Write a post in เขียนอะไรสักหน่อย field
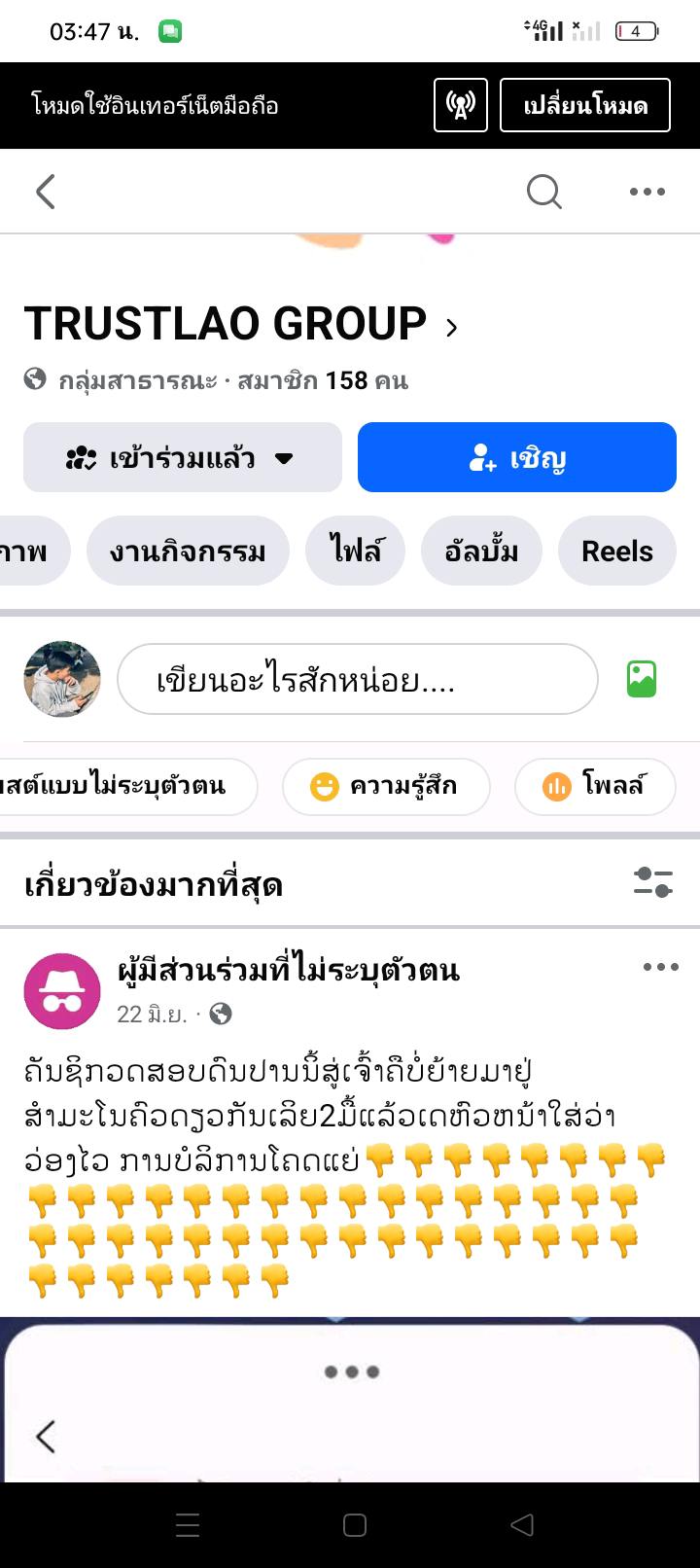This screenshot has width=700, height=1568. pyautogui.click(x=357, y=680)
